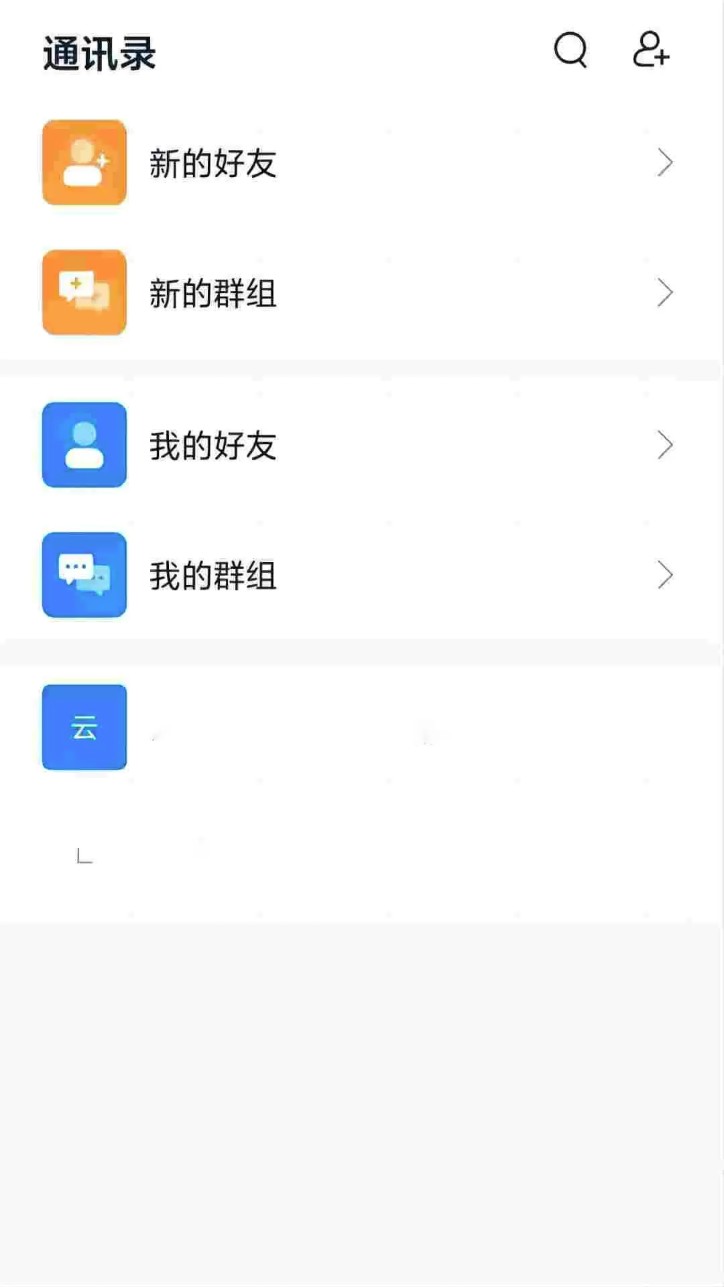Tap the 通讯录 page title
Screen dimensions: 724x1287
click(100, 54)
